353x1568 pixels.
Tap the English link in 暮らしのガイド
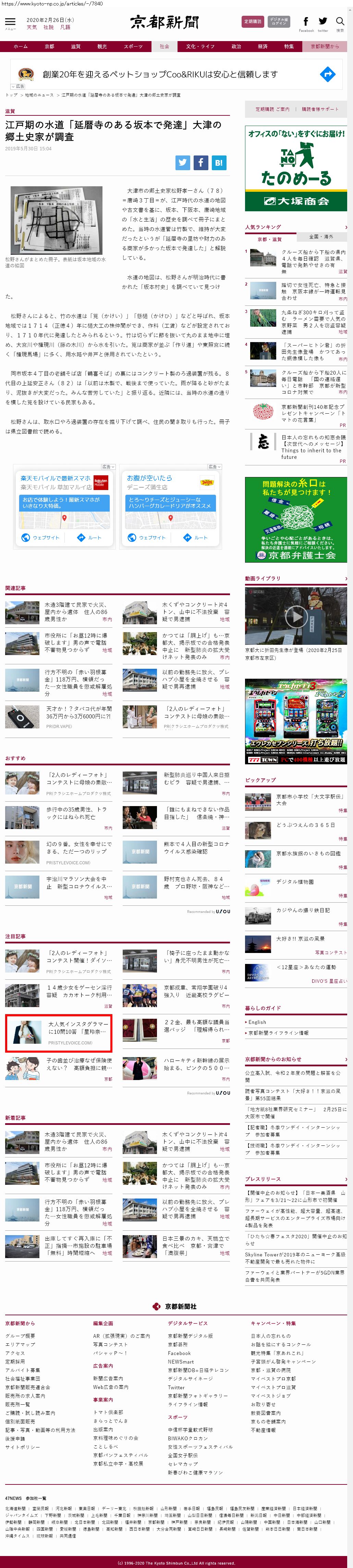(x=257, y=1022)
